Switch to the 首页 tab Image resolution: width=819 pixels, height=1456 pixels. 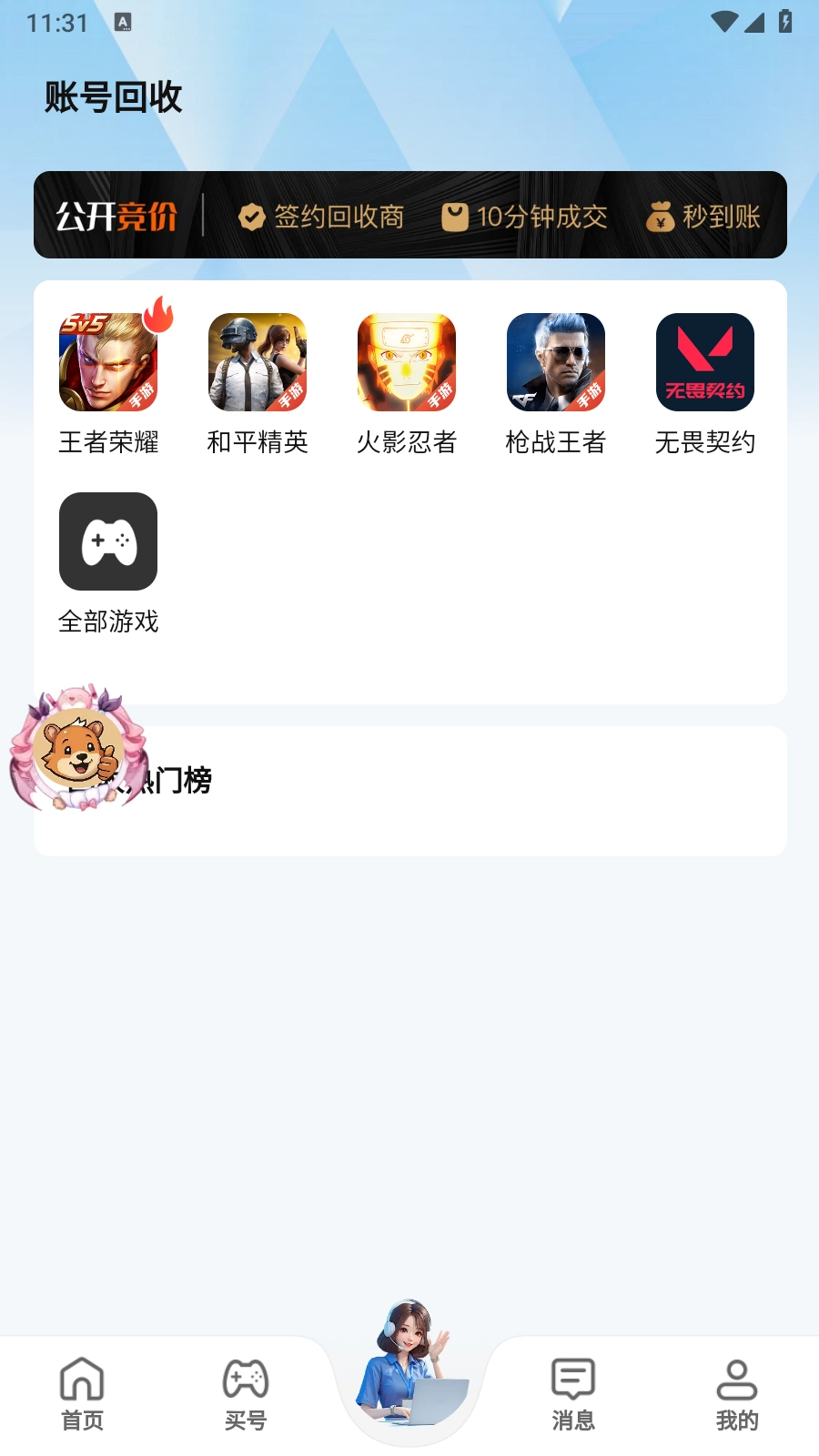tap(82, 1394)
